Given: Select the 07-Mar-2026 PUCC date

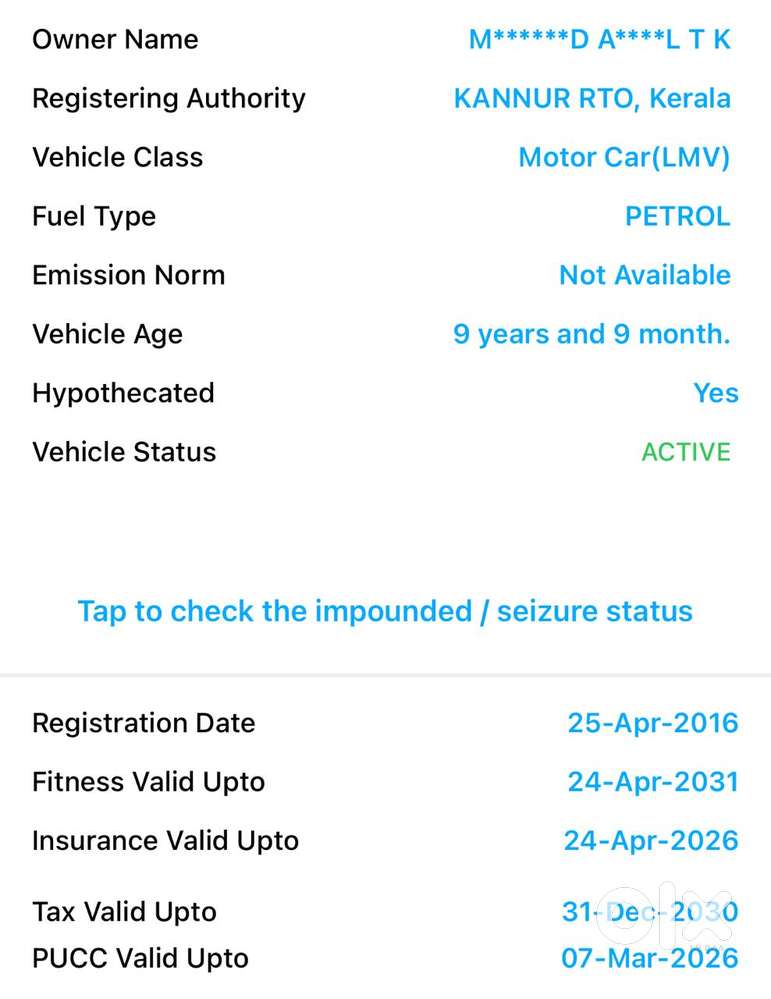Looking at the screenshot, I should 650,958.
